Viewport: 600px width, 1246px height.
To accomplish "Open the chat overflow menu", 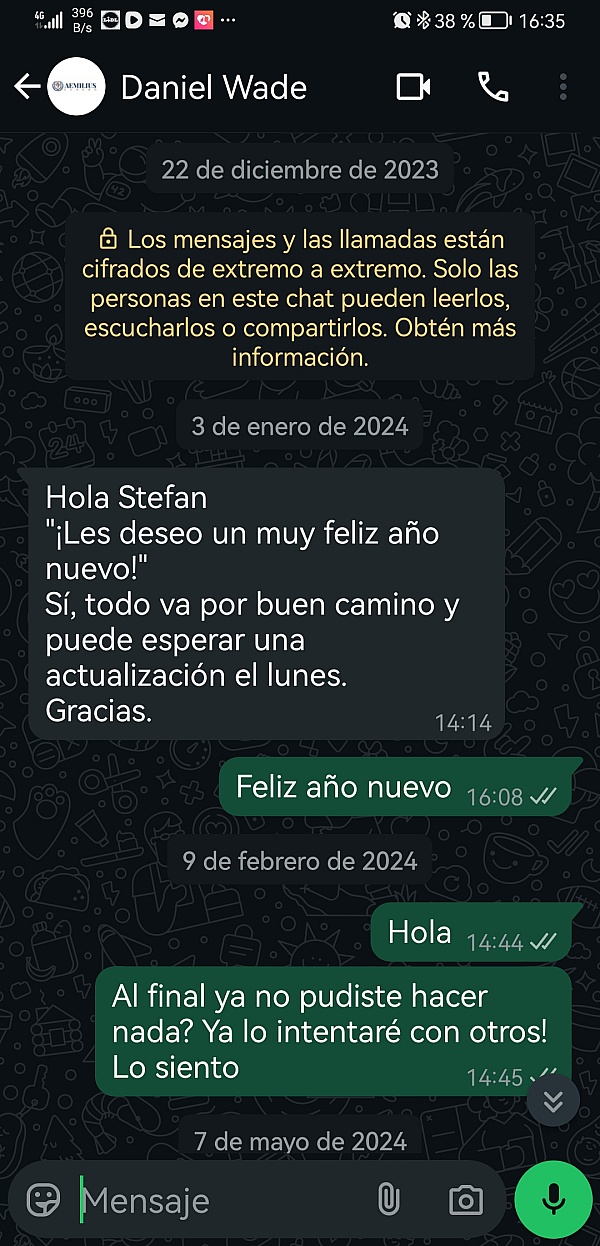I will coord(564,87).
